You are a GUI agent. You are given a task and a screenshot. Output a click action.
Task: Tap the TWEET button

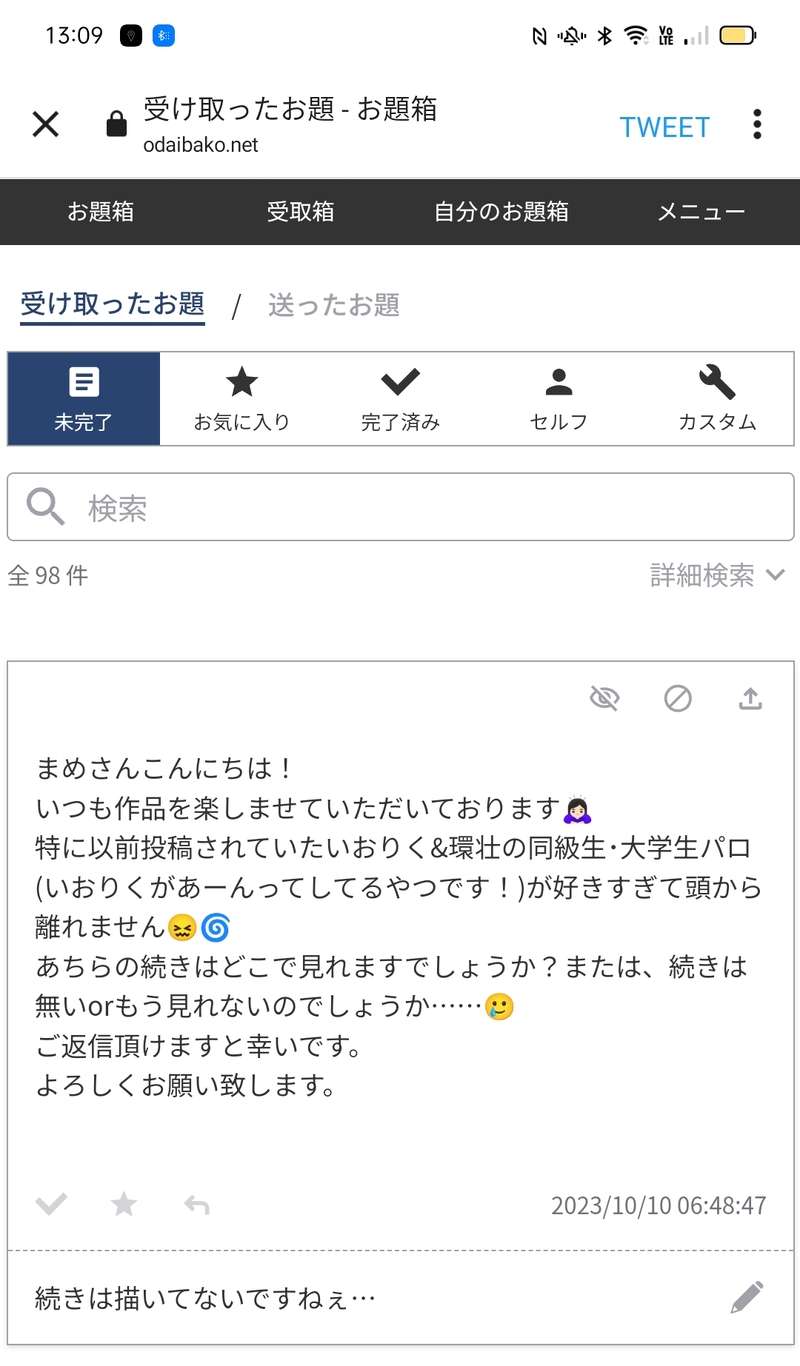click(x=664, y=127)
